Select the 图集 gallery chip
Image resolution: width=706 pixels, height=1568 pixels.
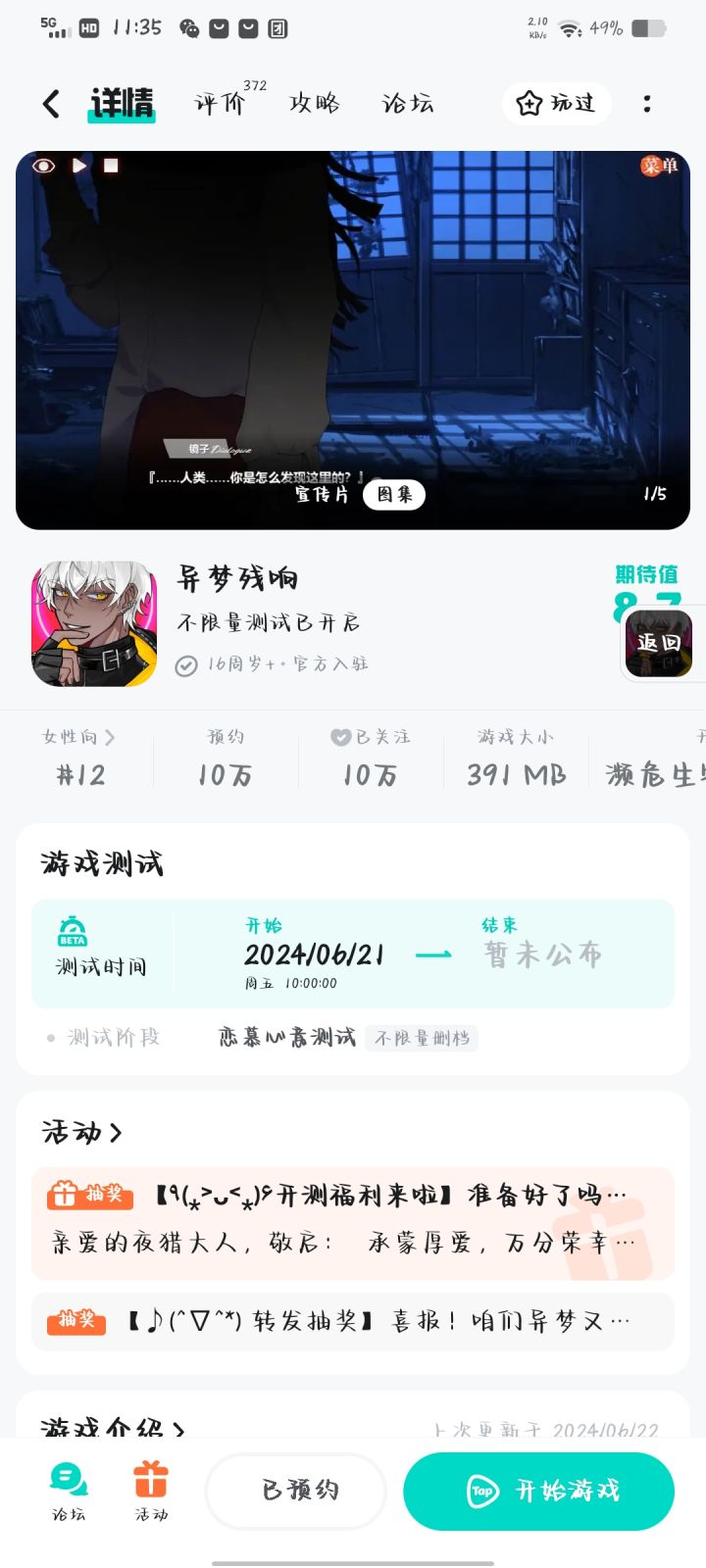(394, 495)
